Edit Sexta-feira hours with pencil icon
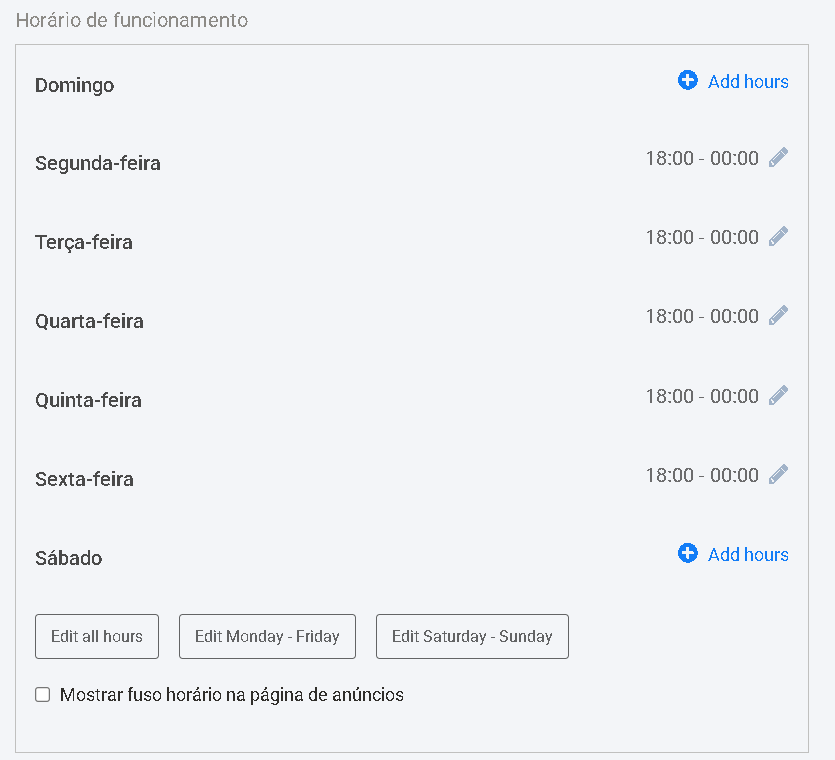Screen dimensions: 835x760 (778, 475)
